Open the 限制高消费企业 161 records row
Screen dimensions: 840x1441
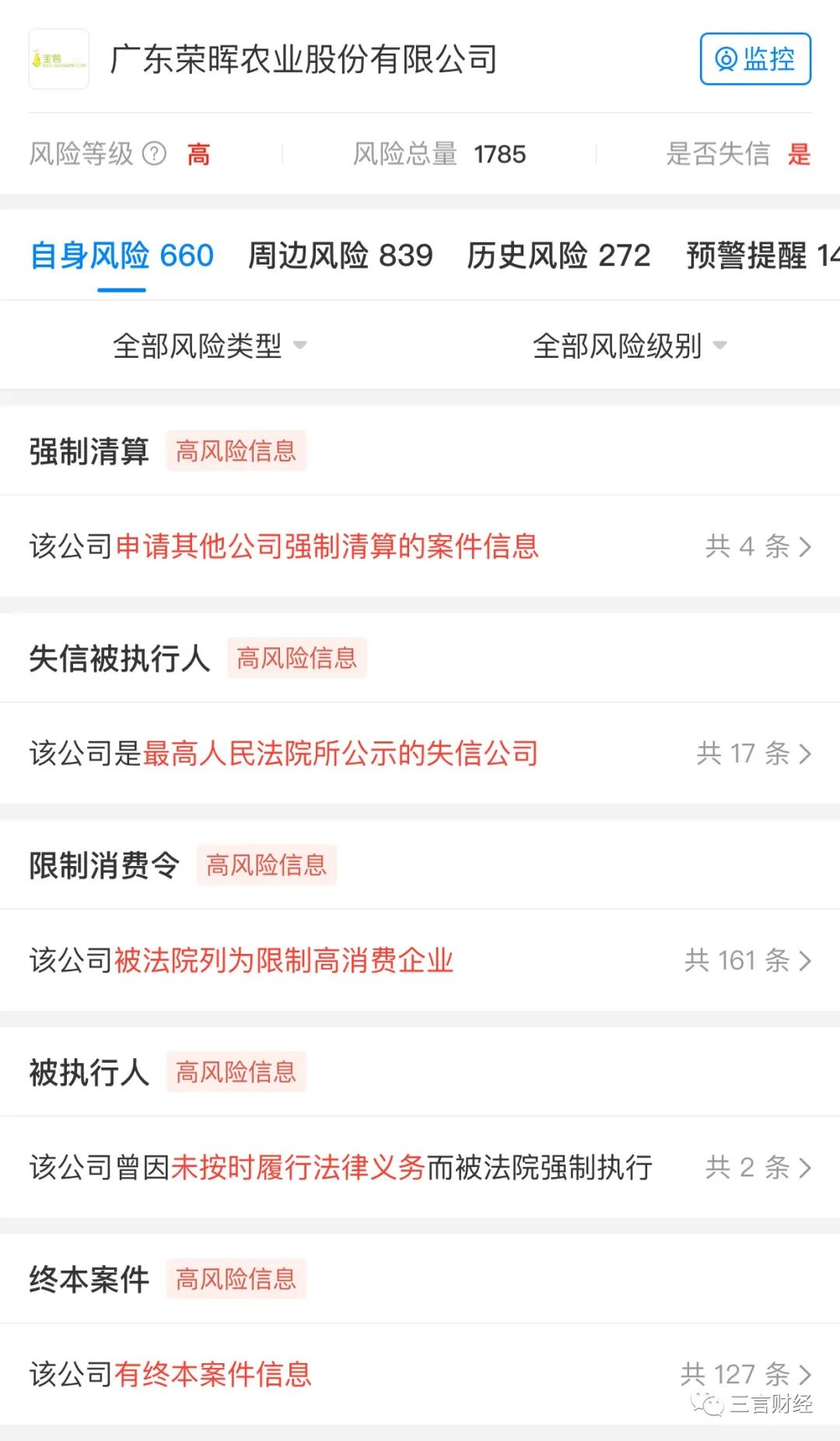(x=420, y=960)
